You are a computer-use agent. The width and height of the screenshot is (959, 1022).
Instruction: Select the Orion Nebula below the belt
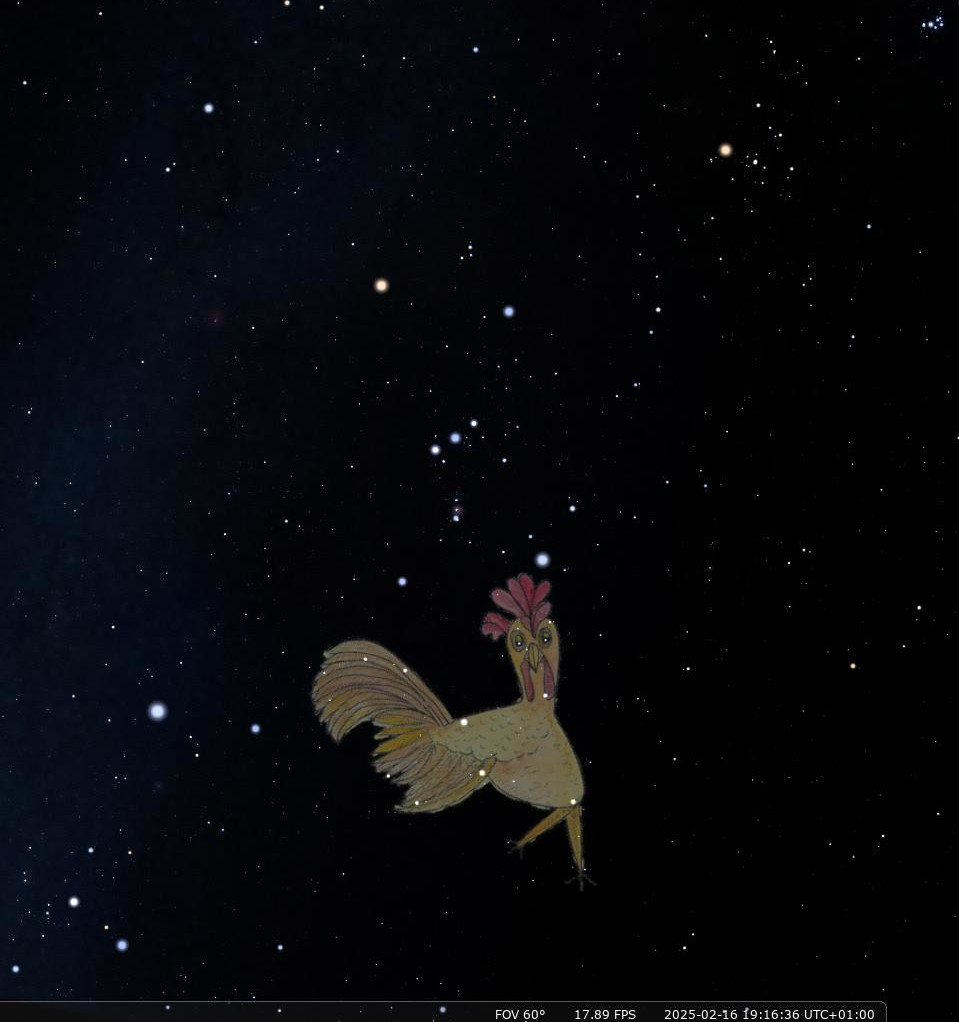tap(456, 510)
